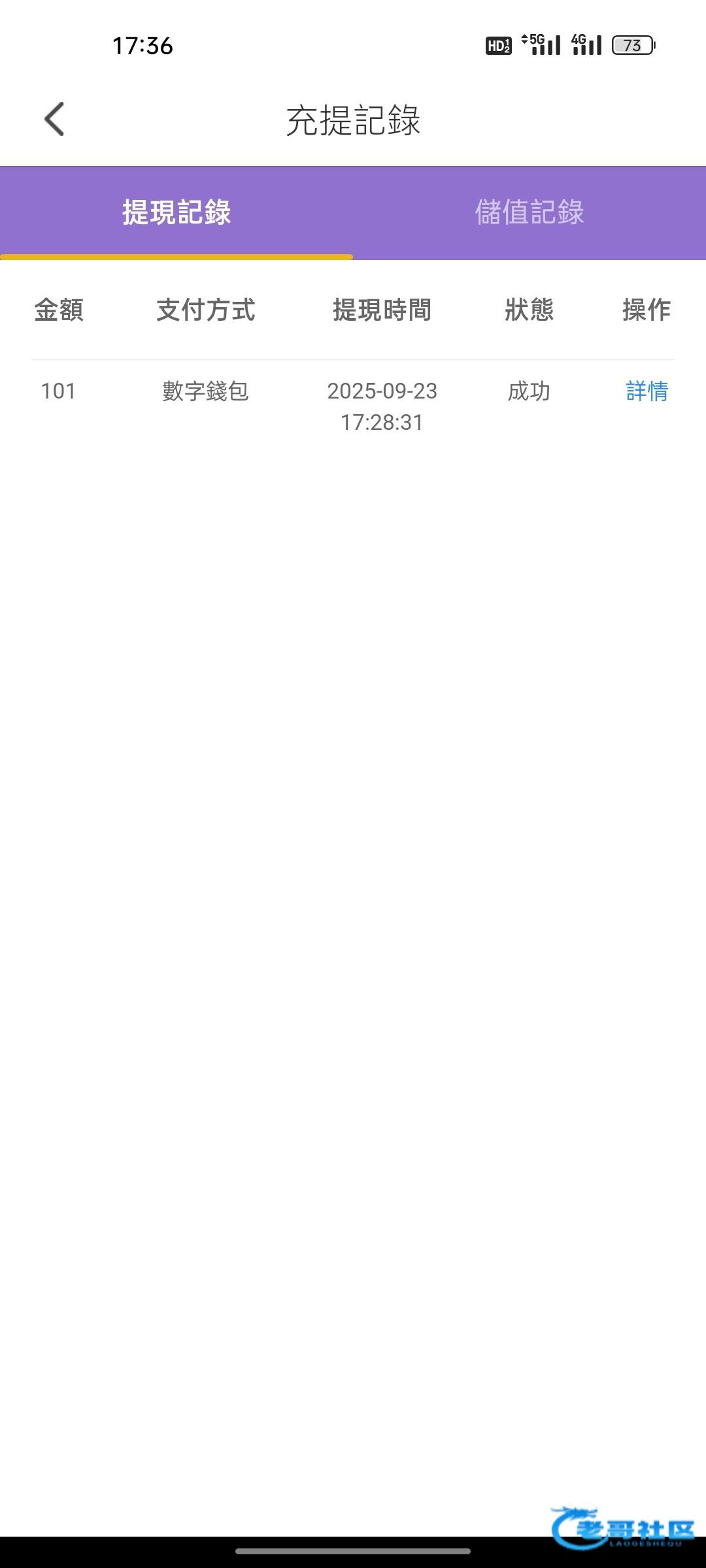Open 詳情 for the 101 withdrawal
706x1568 pixels.
point(647,391)
